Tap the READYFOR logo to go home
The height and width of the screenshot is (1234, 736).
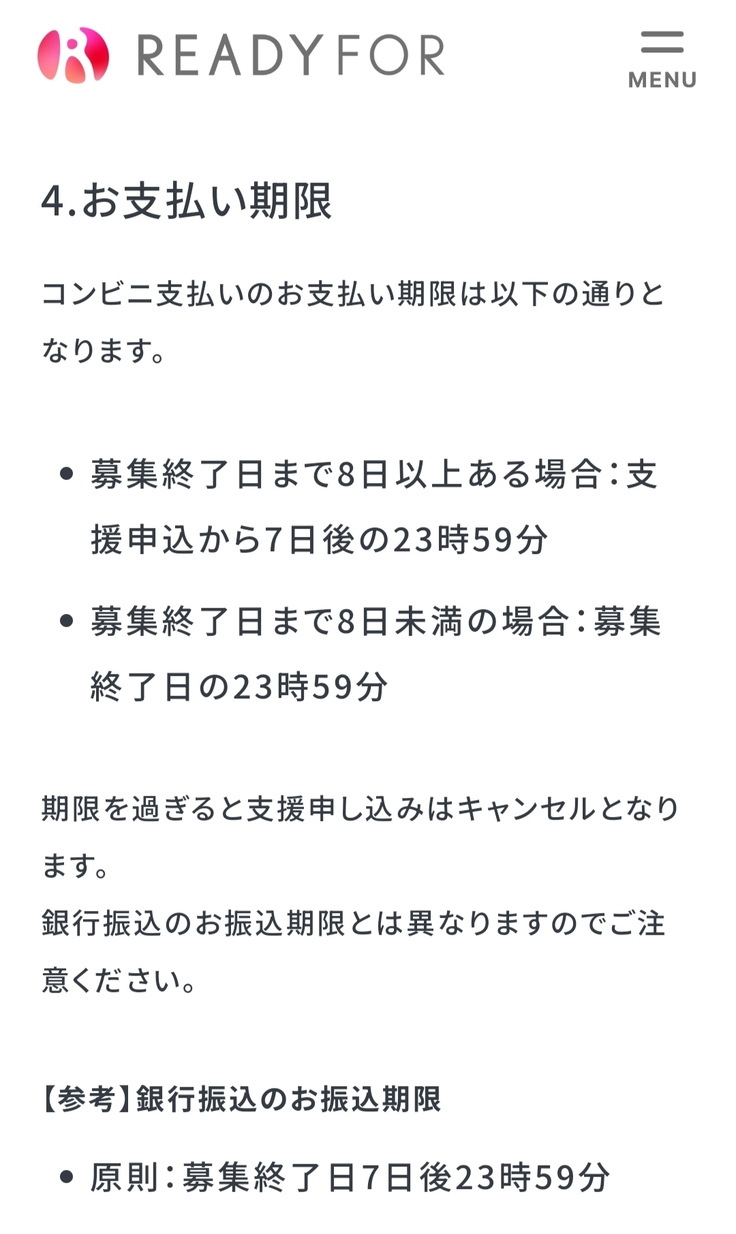(241, 55)
